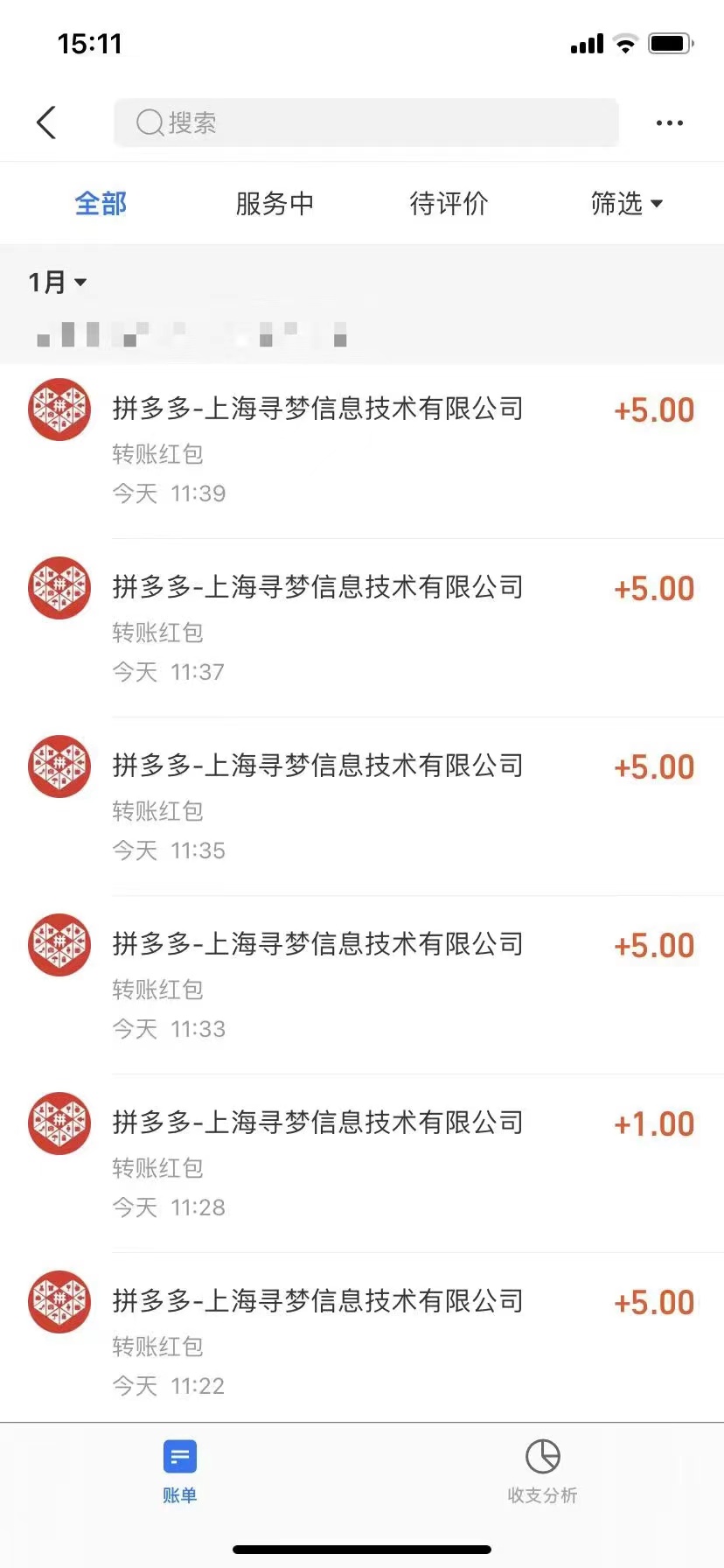The image size is (724, 1568).
Task: Open the 1月 month picker
Action: (x=58, y=282)
